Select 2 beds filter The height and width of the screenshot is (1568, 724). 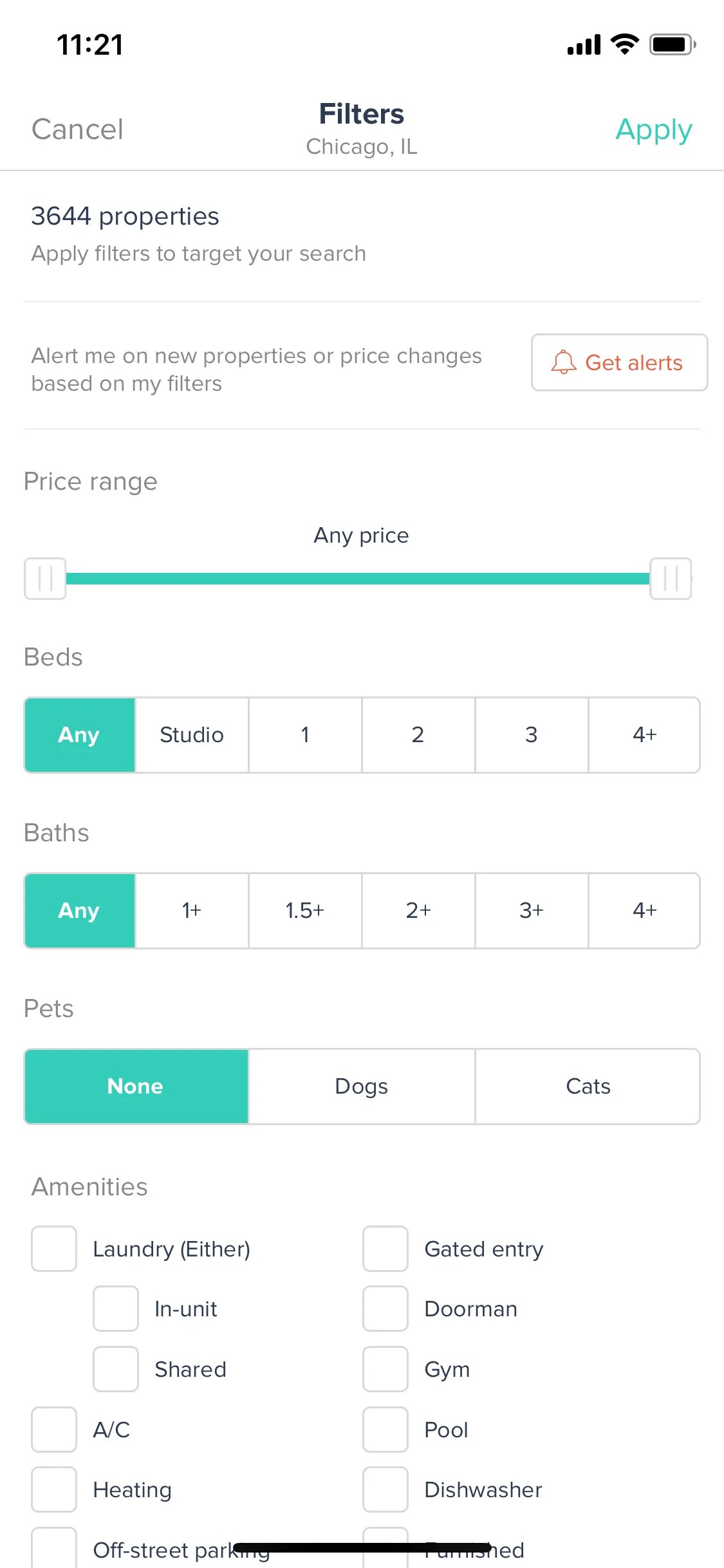pos(418,734)
